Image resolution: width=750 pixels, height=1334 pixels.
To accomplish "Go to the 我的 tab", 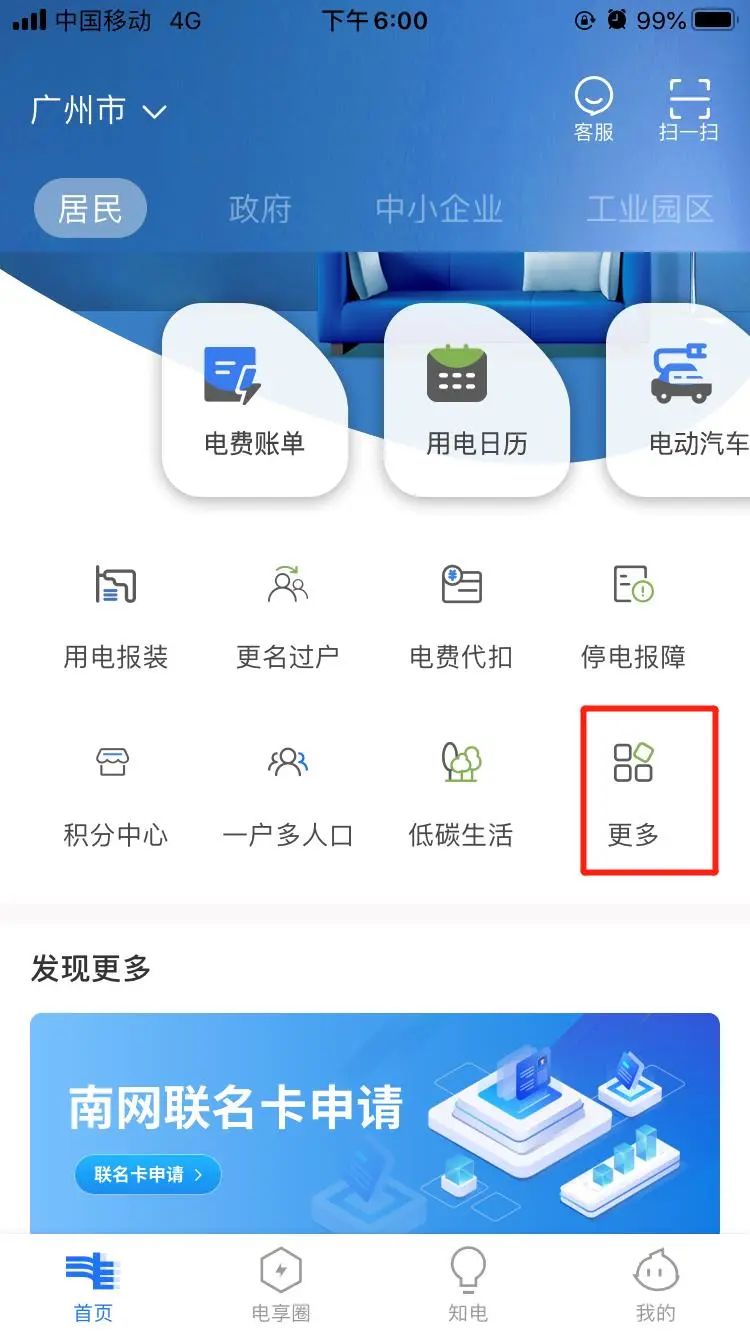I will tap(656, 1284).
